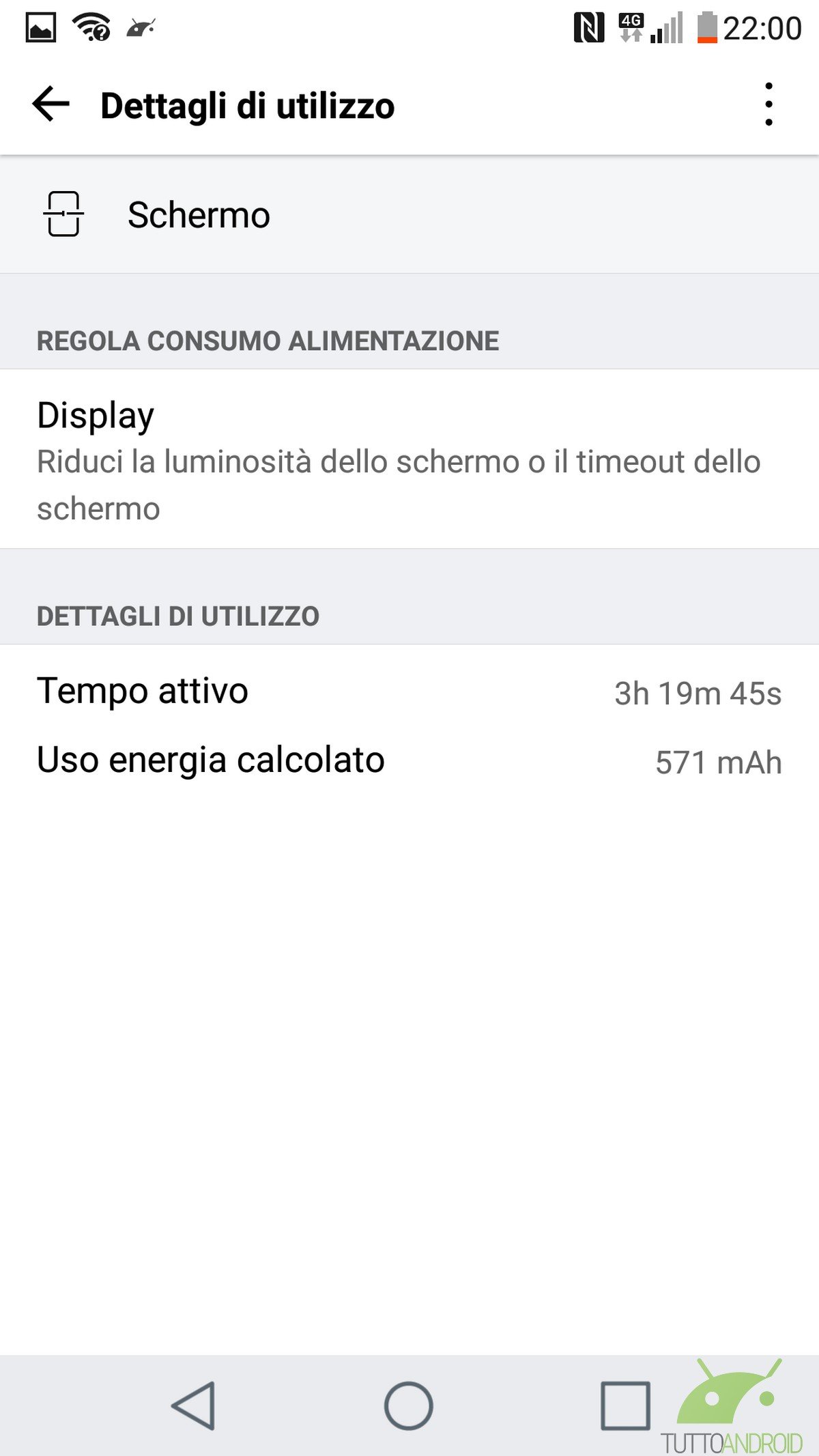819x1456 pixels.
Task: Open the three-dot overflow menu
Action: [768, 104]
